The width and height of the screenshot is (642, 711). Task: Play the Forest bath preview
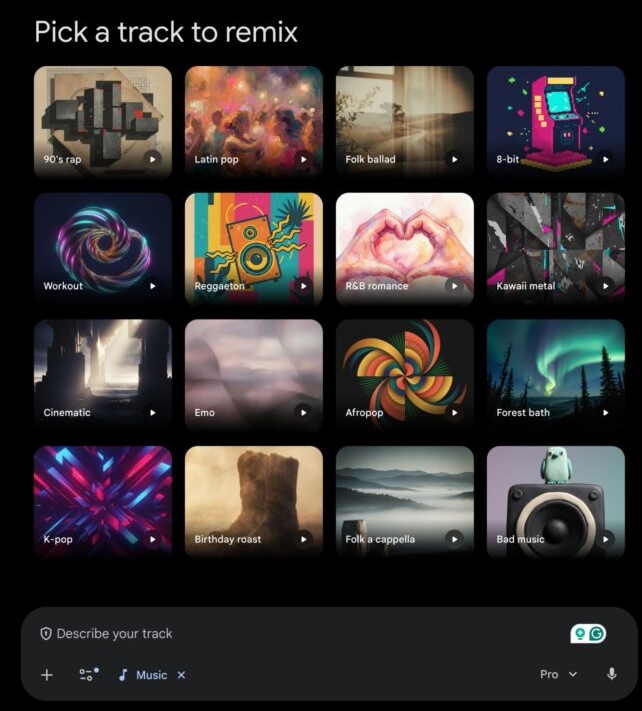click(x=605, y=412)
